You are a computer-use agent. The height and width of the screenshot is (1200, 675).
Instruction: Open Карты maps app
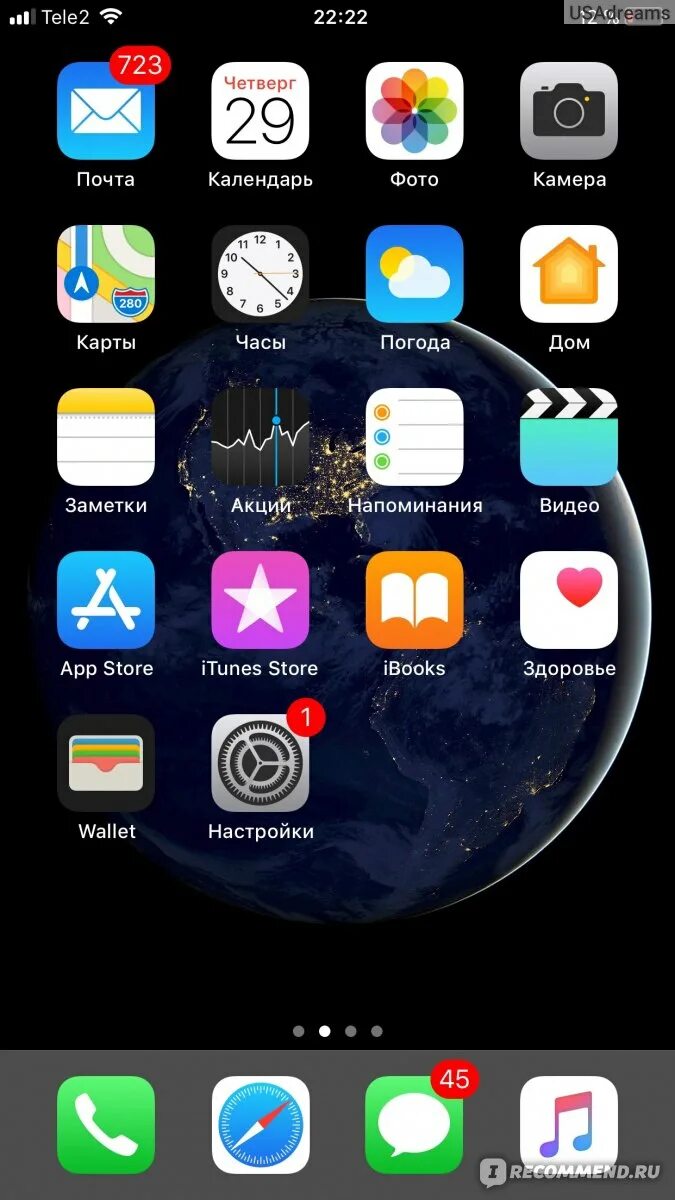(x=106, y=274)
